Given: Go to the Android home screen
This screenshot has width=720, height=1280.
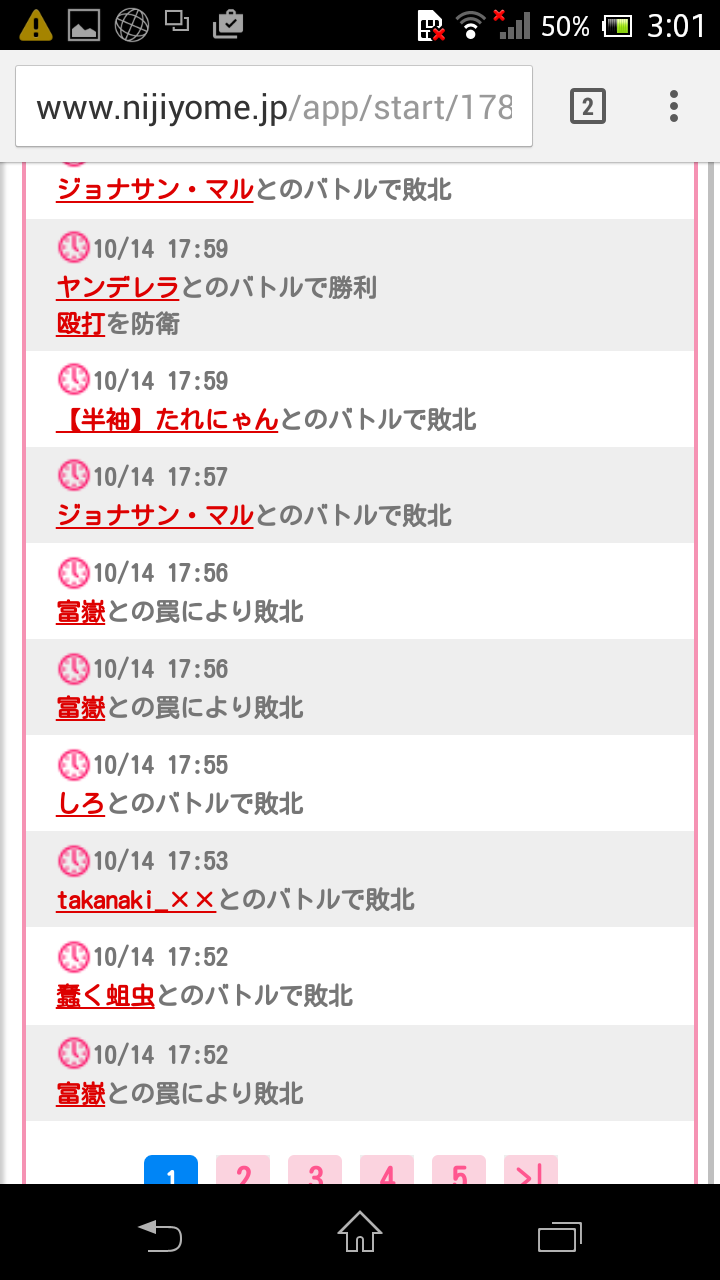Looking at the screenshot, I should (360, 1236).
